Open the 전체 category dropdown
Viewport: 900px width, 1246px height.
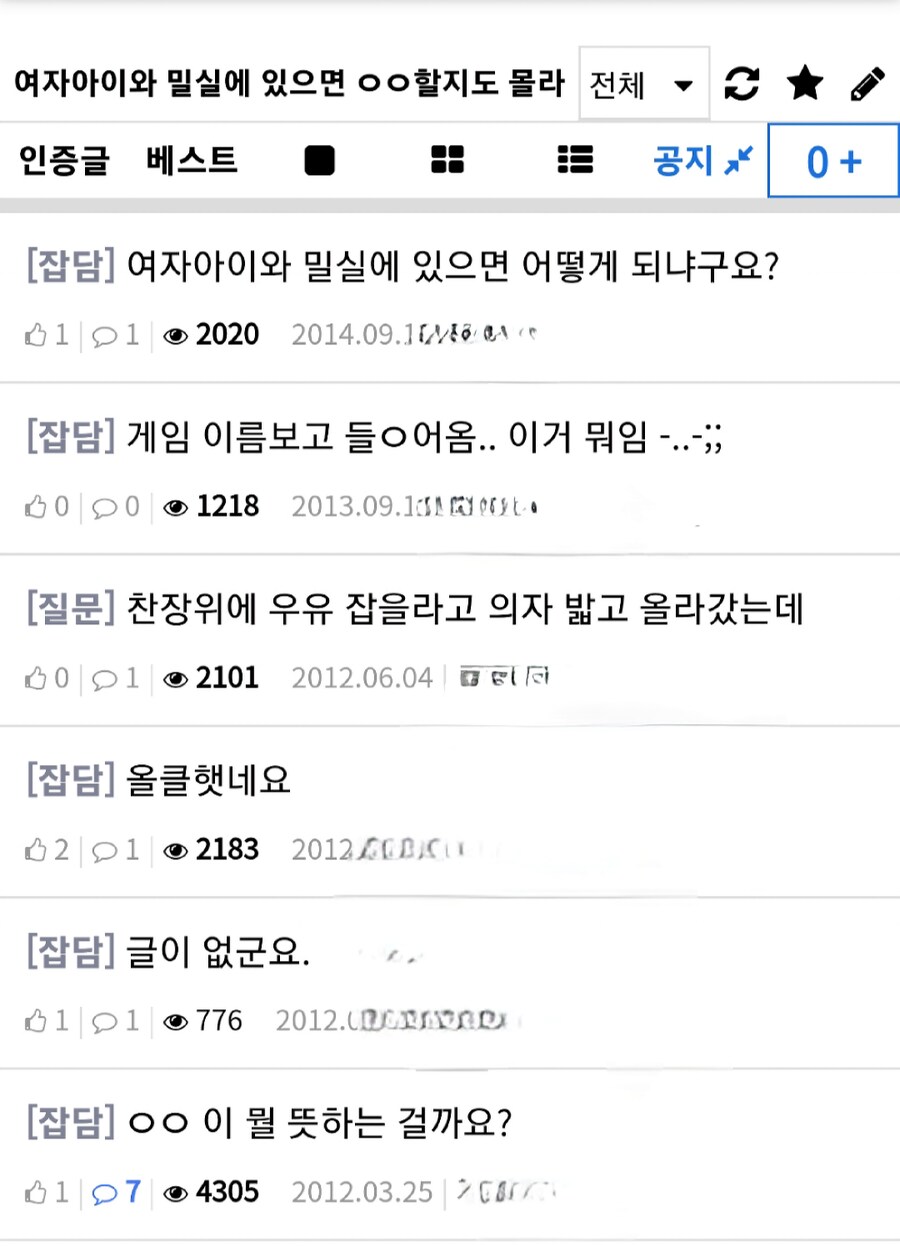[643, 84]
